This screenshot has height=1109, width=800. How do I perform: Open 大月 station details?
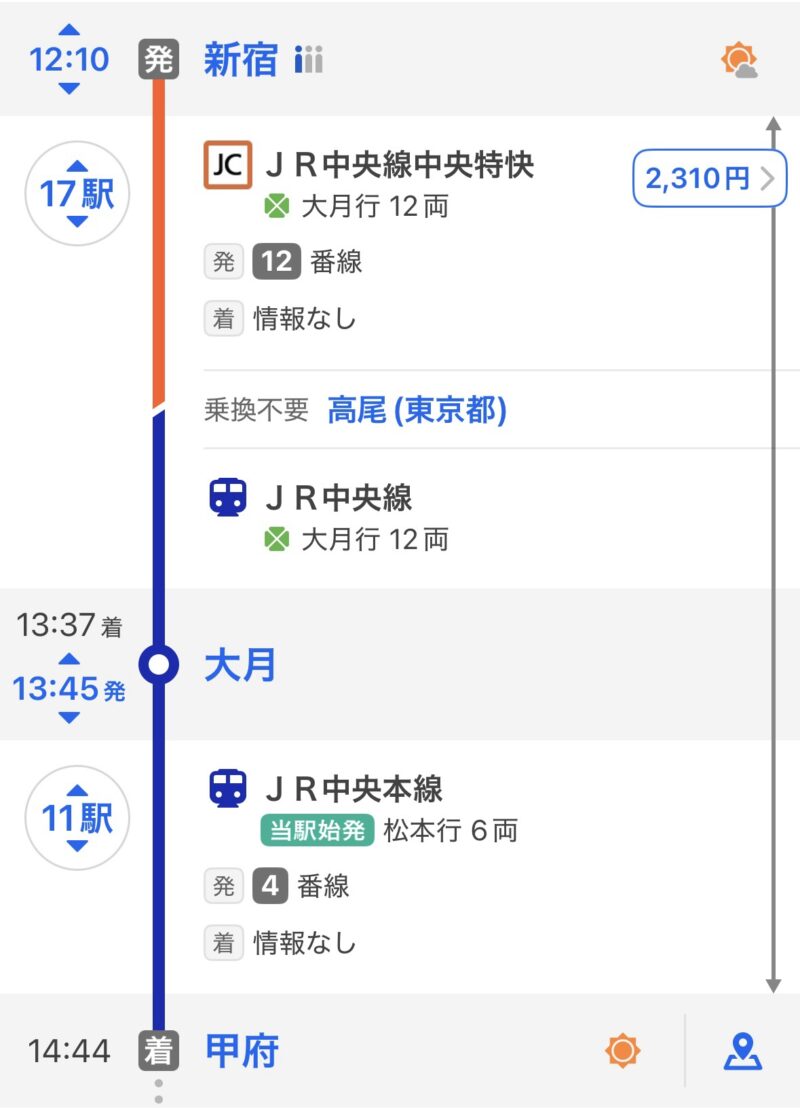[240, 665]
